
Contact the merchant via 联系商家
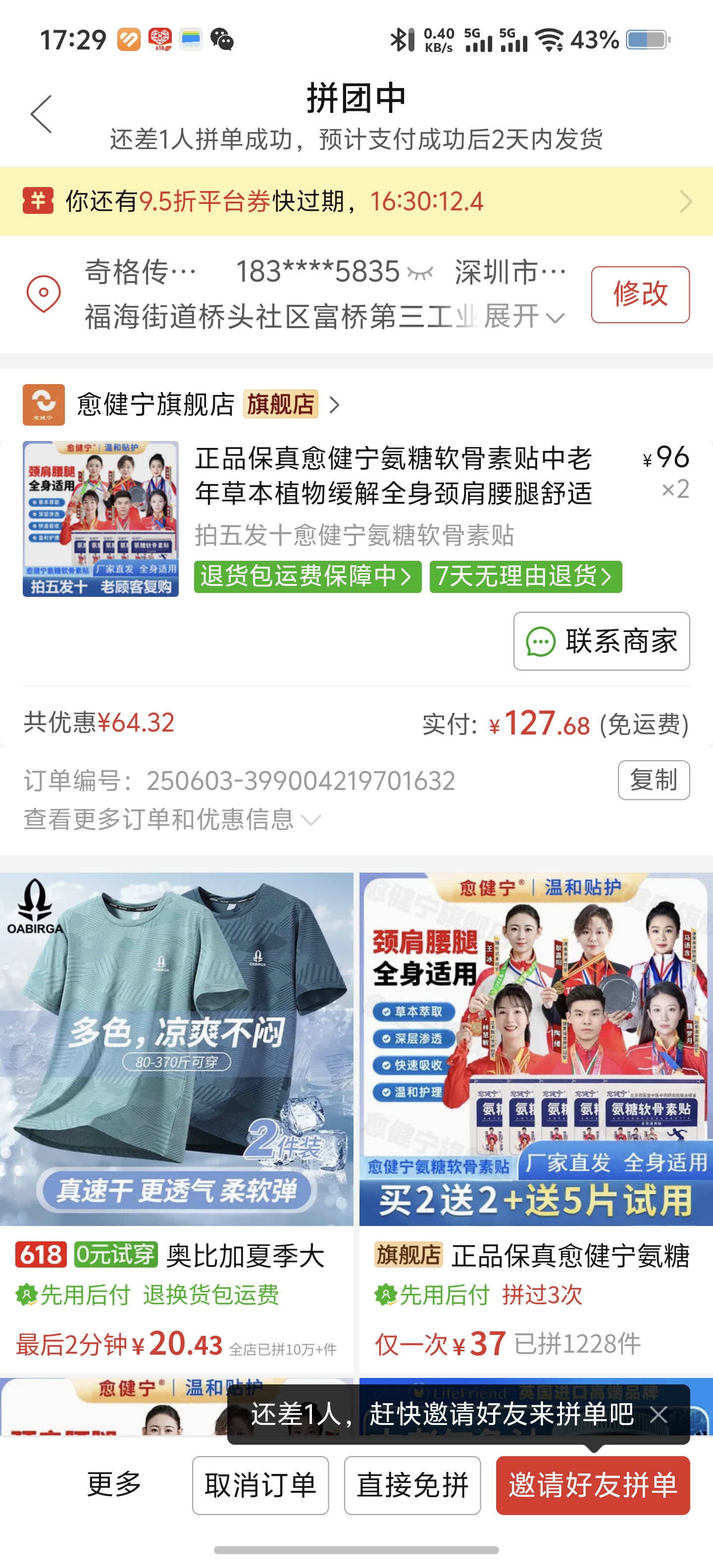[601, 641]
